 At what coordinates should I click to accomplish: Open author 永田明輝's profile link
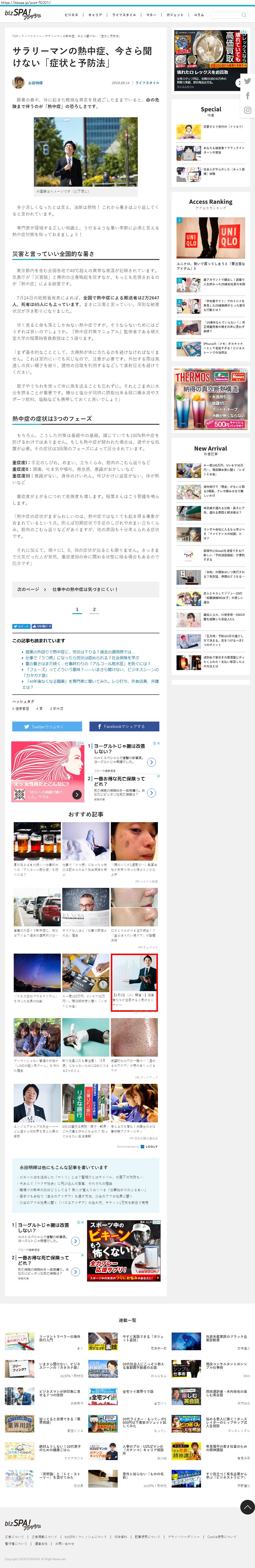coord(35,83)
